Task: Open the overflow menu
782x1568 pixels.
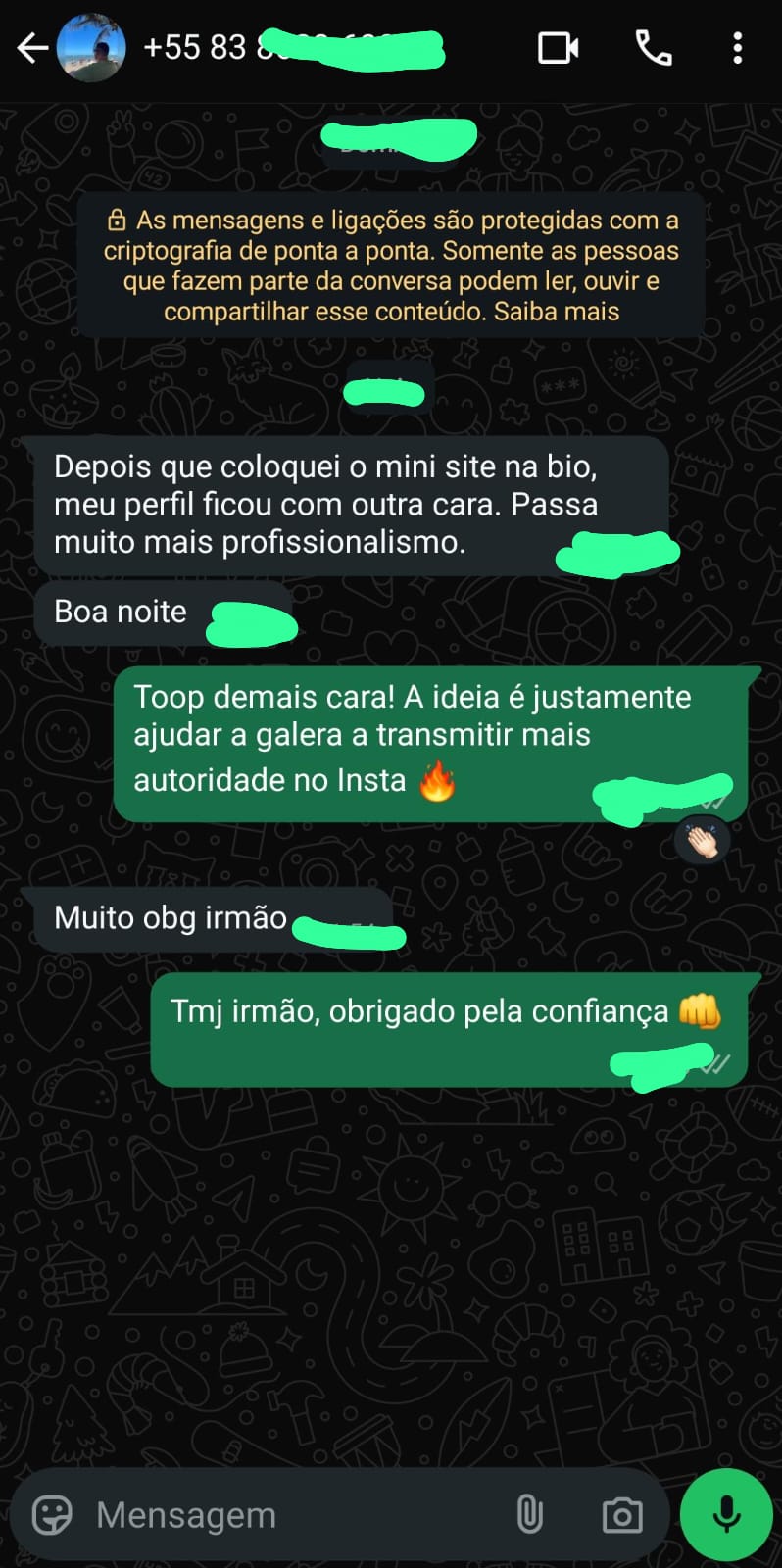Action: tap(738, 47)
